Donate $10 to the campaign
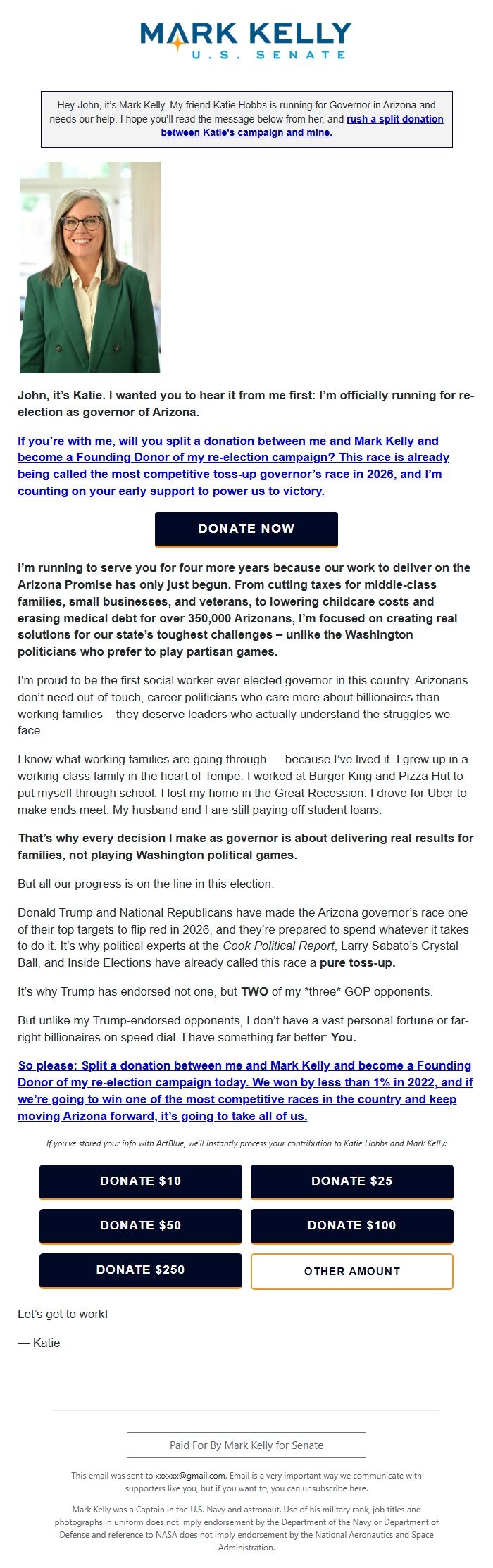Viewport: 493px width, 1568px height. pyautogui.click(x=141, y=1181)
